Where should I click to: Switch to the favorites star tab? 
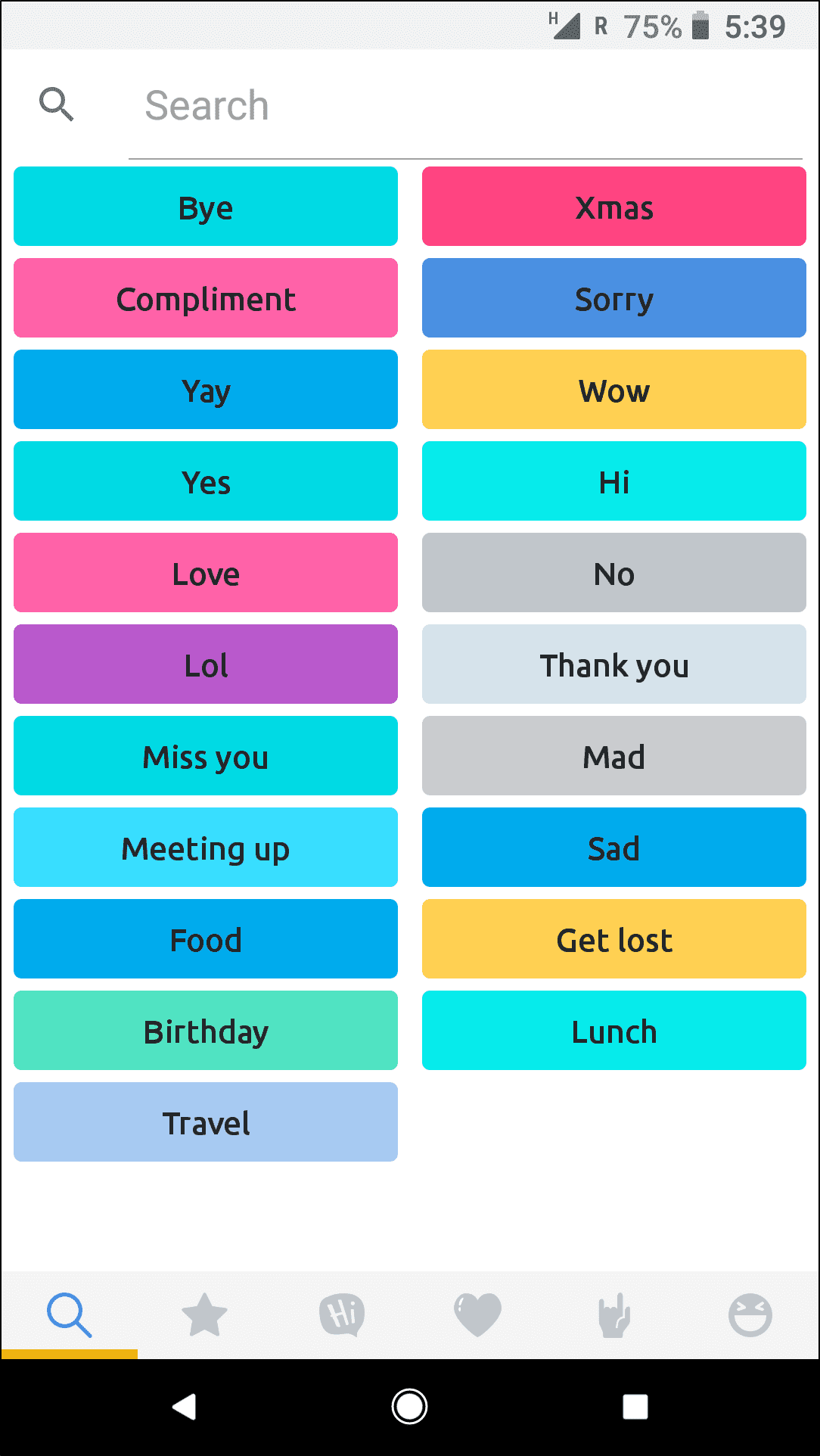[205, 1315]
